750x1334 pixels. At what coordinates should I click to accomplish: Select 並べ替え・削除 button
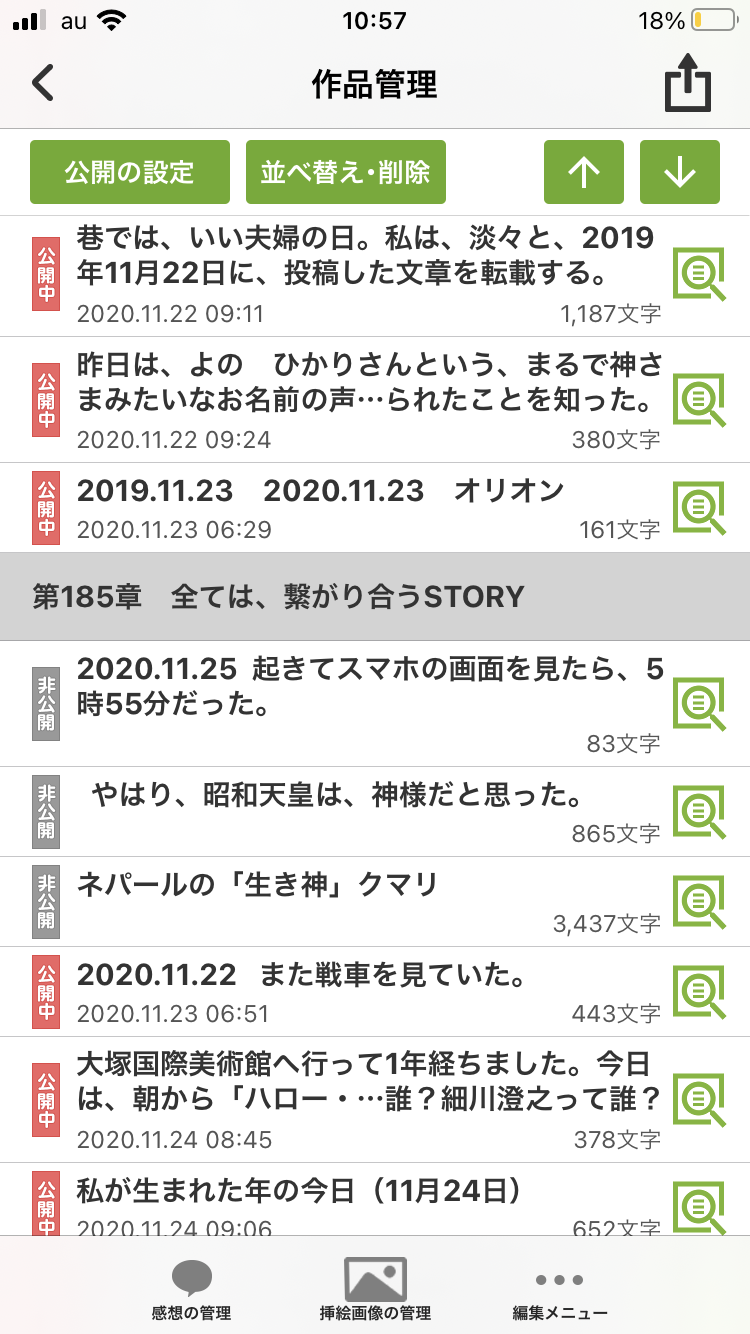tap(346, 172)
